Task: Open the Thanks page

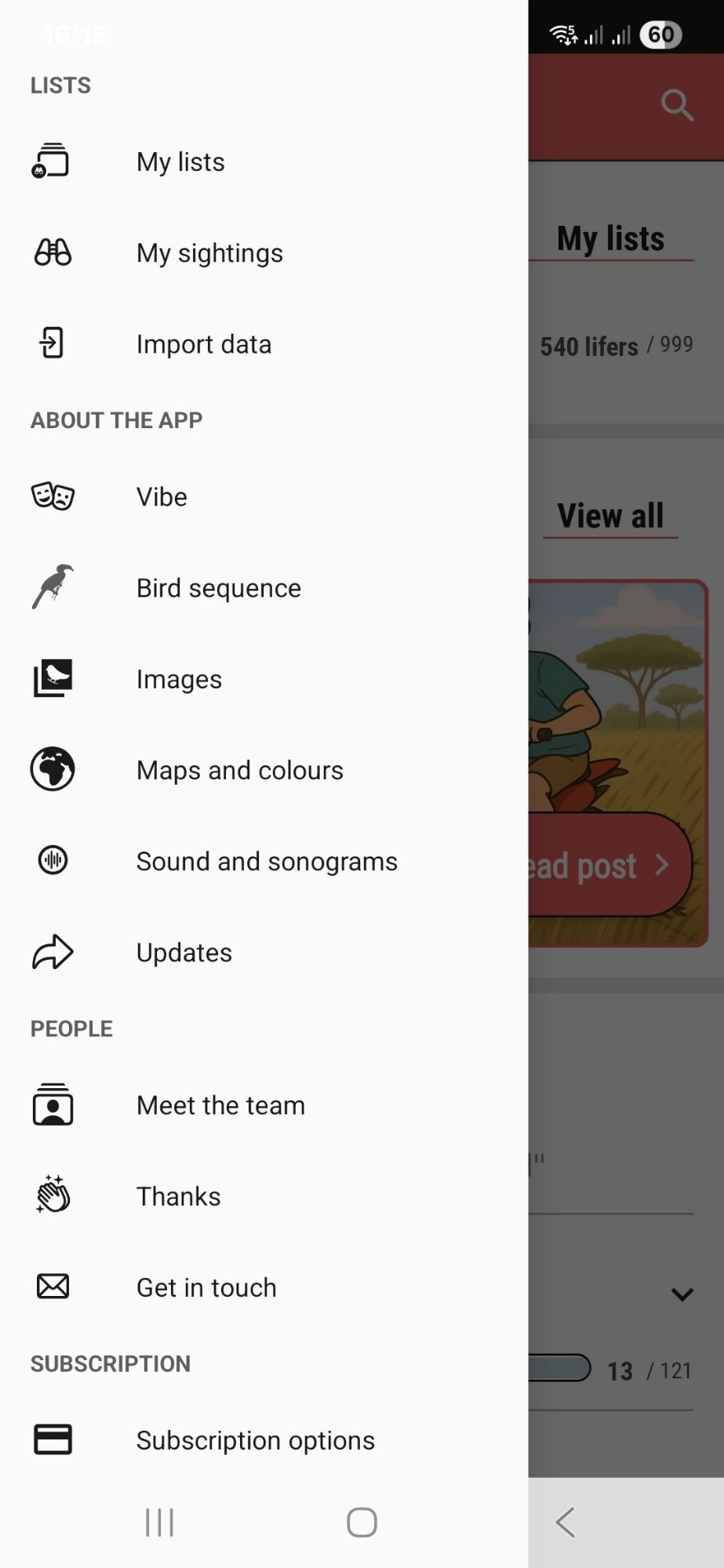Action: coord(178,1196)
